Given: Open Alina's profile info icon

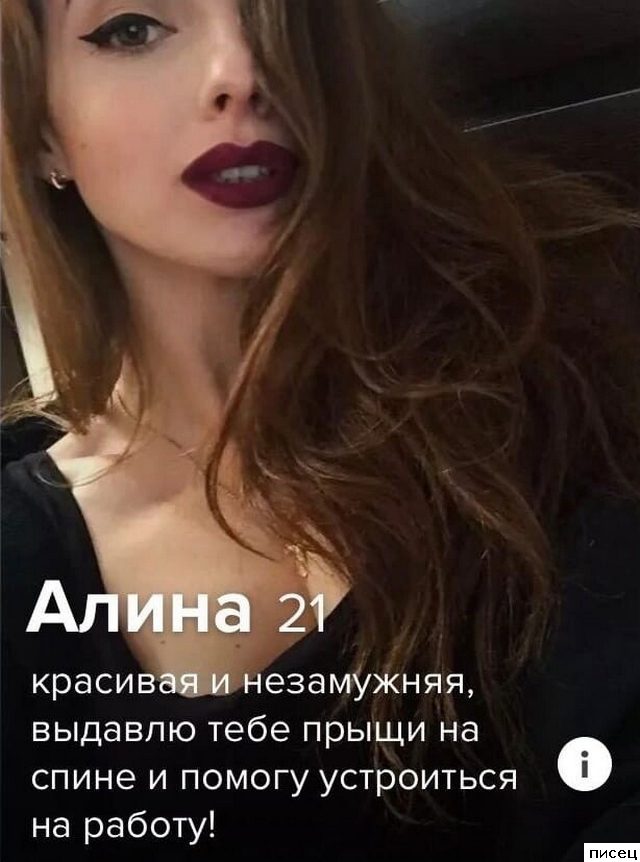Looking at the screenshot, I should 582,764.
